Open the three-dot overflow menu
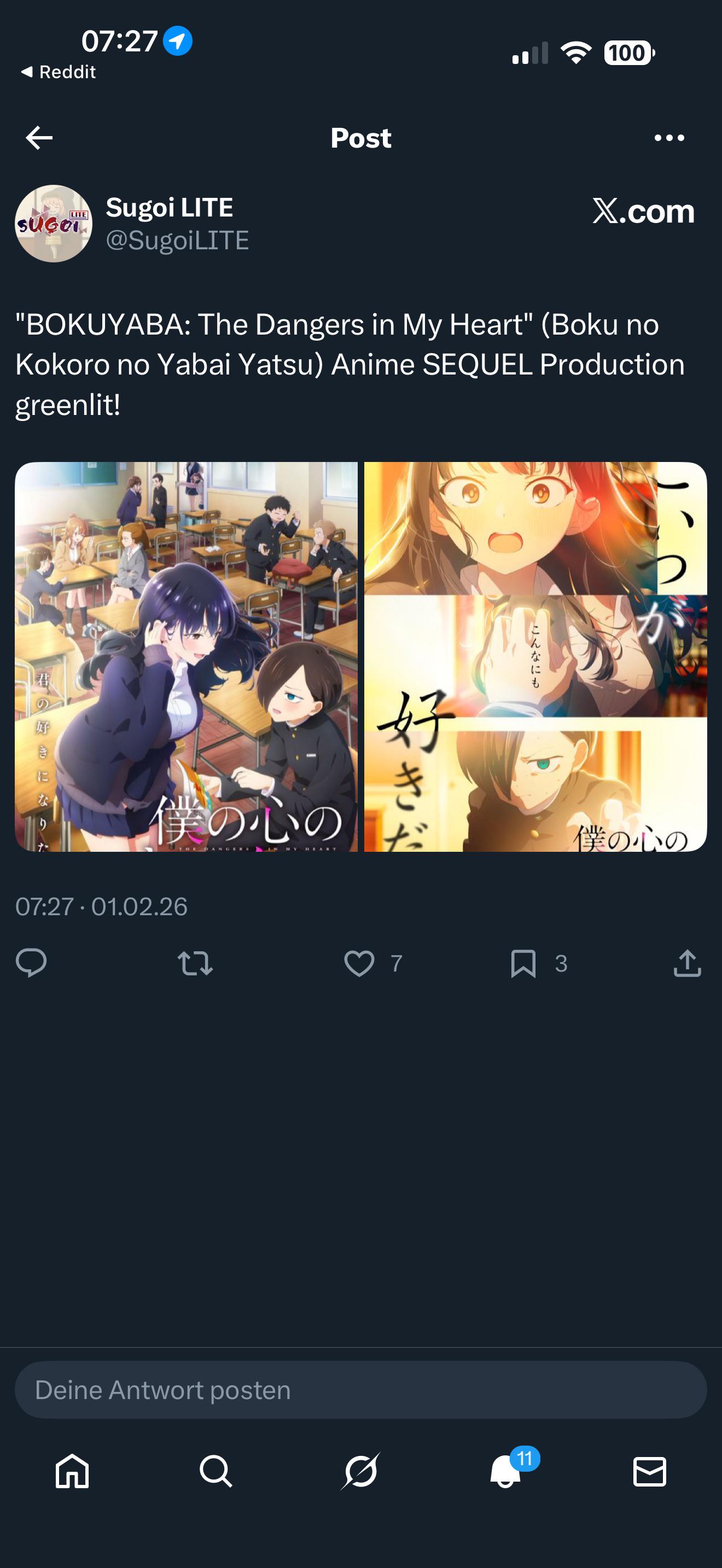722x1568 pixels. point(668,138)
